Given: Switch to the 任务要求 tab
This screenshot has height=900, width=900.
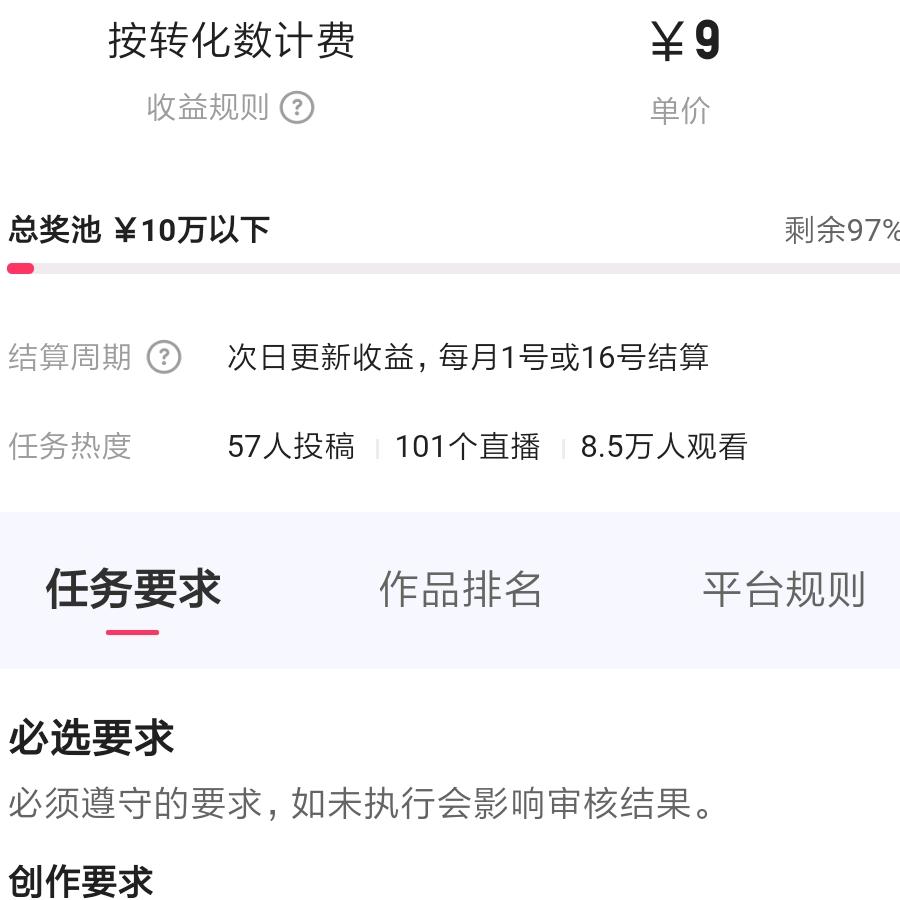Looking at the screenshot, I should (x=133, y=590).
